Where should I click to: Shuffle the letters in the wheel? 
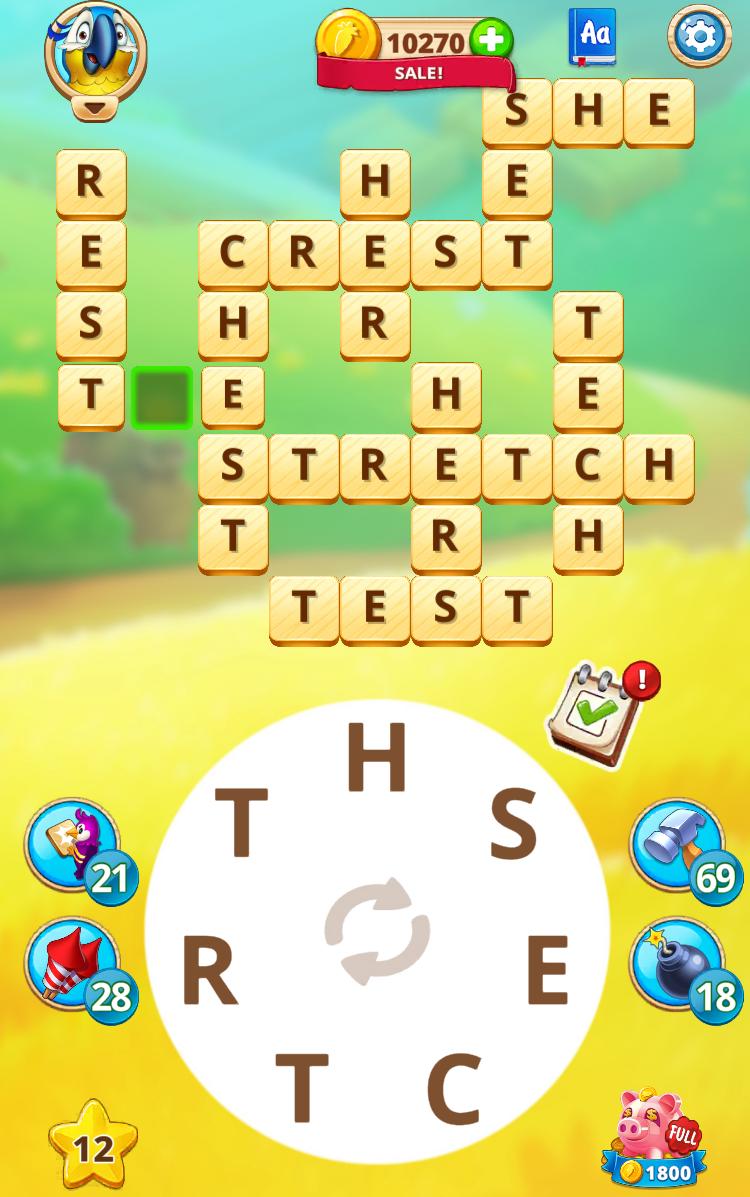point(377,931)
